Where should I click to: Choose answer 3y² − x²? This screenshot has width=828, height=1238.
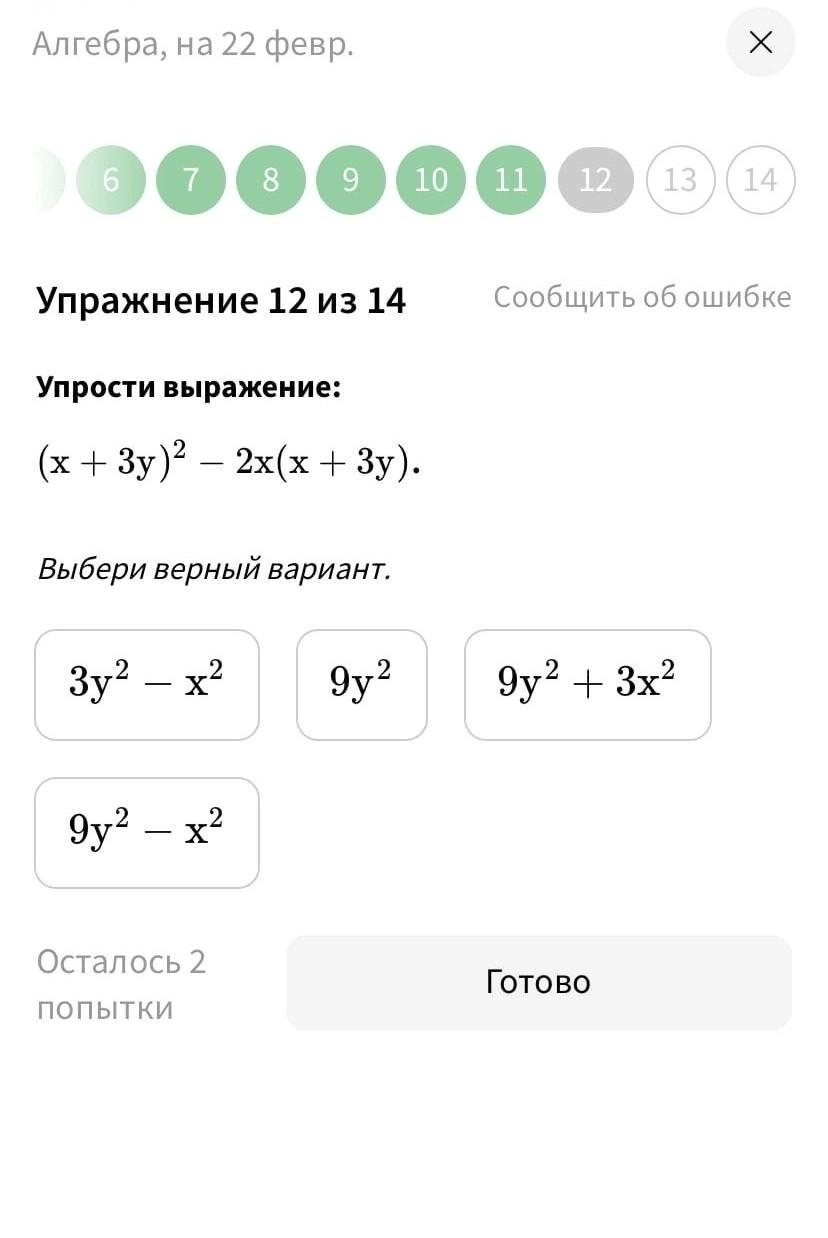tap(147, 685)
